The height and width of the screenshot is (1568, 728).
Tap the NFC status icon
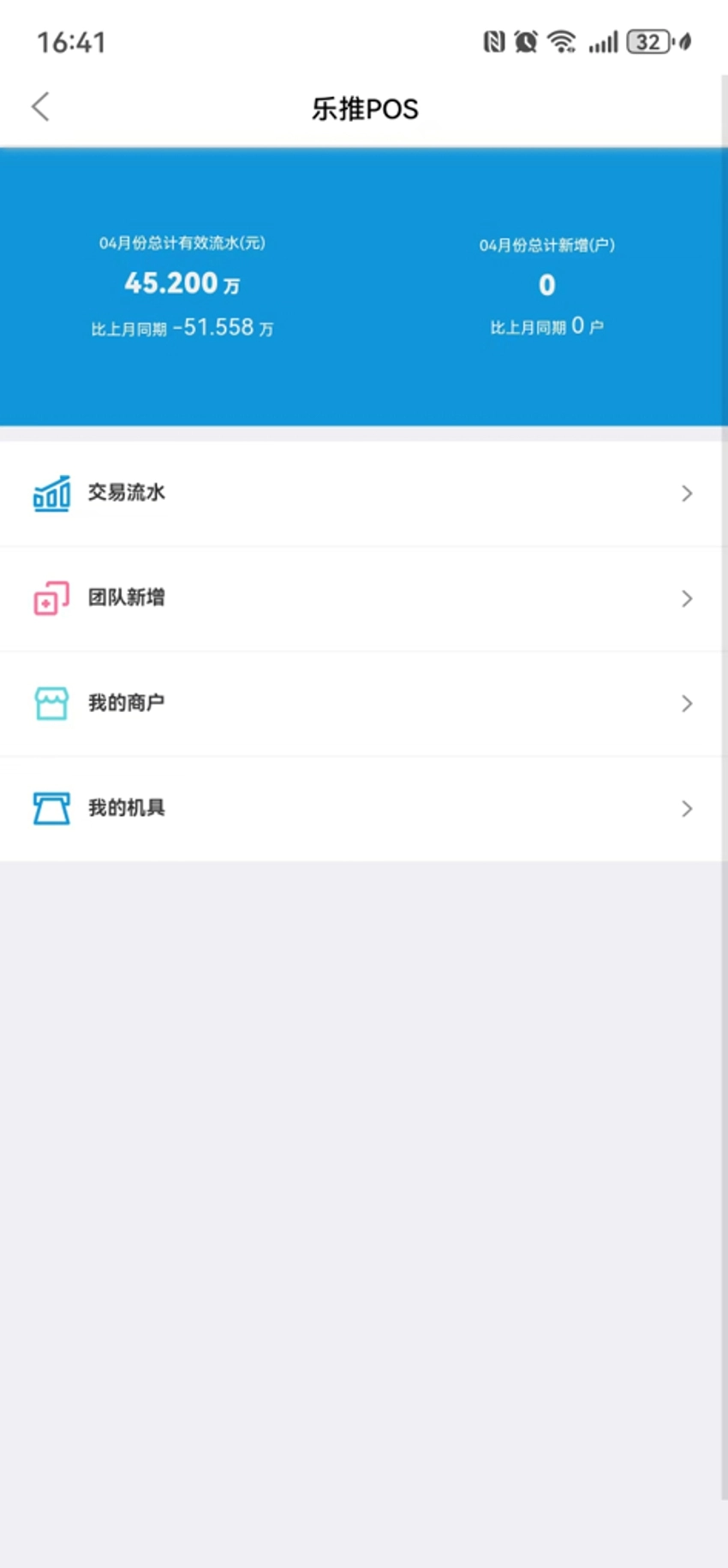point(494,39)
